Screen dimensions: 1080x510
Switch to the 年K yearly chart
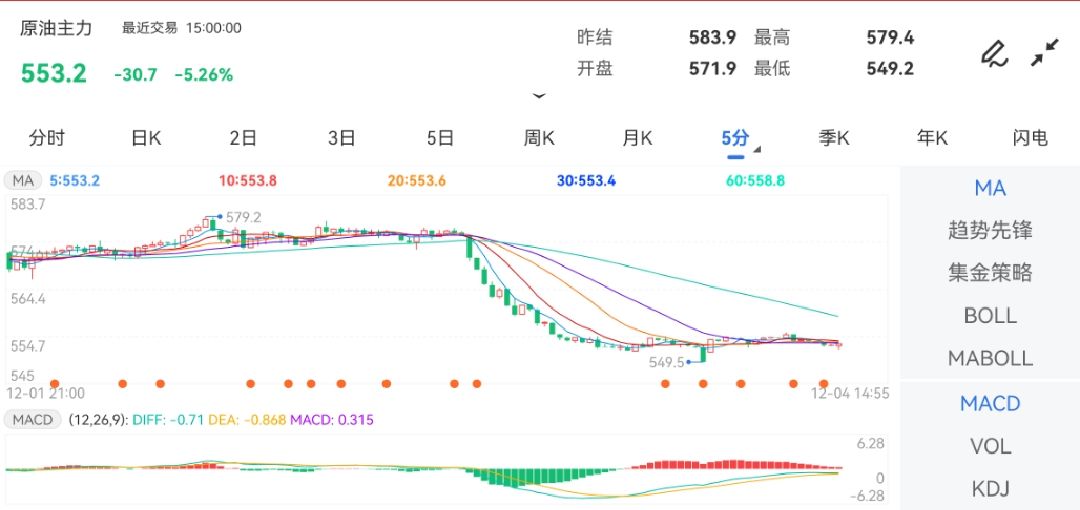[x=932, y=138]
